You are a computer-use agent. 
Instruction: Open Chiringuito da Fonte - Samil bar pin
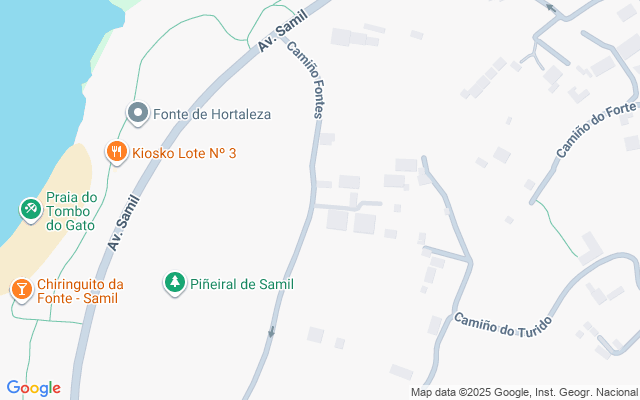coord(22,290)
